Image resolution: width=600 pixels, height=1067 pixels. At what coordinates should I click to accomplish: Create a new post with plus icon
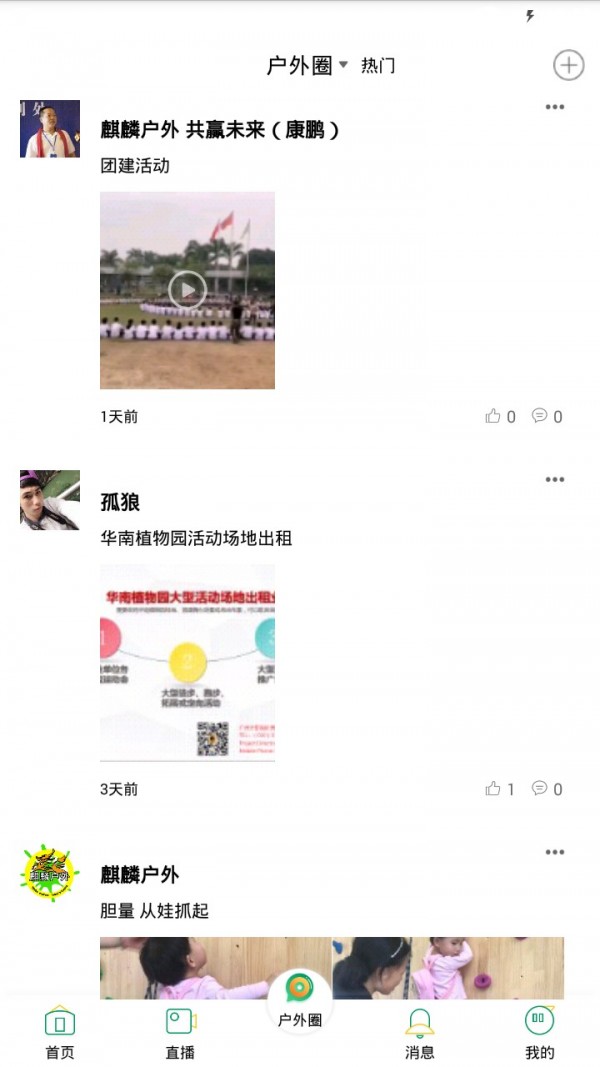pos(568,65)
